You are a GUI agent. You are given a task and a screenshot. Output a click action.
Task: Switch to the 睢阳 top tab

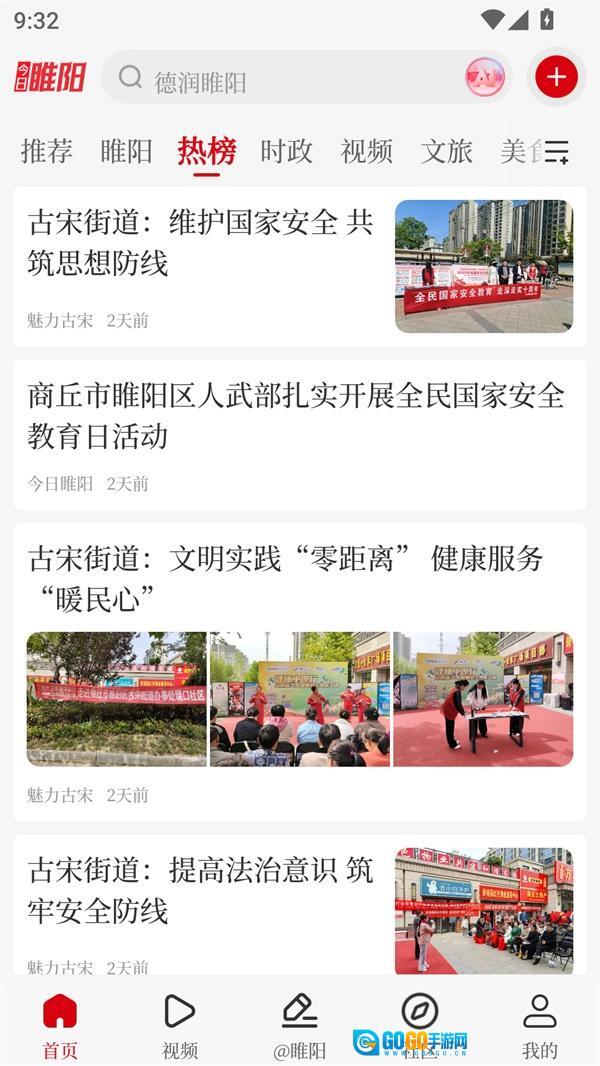(127, 151)
